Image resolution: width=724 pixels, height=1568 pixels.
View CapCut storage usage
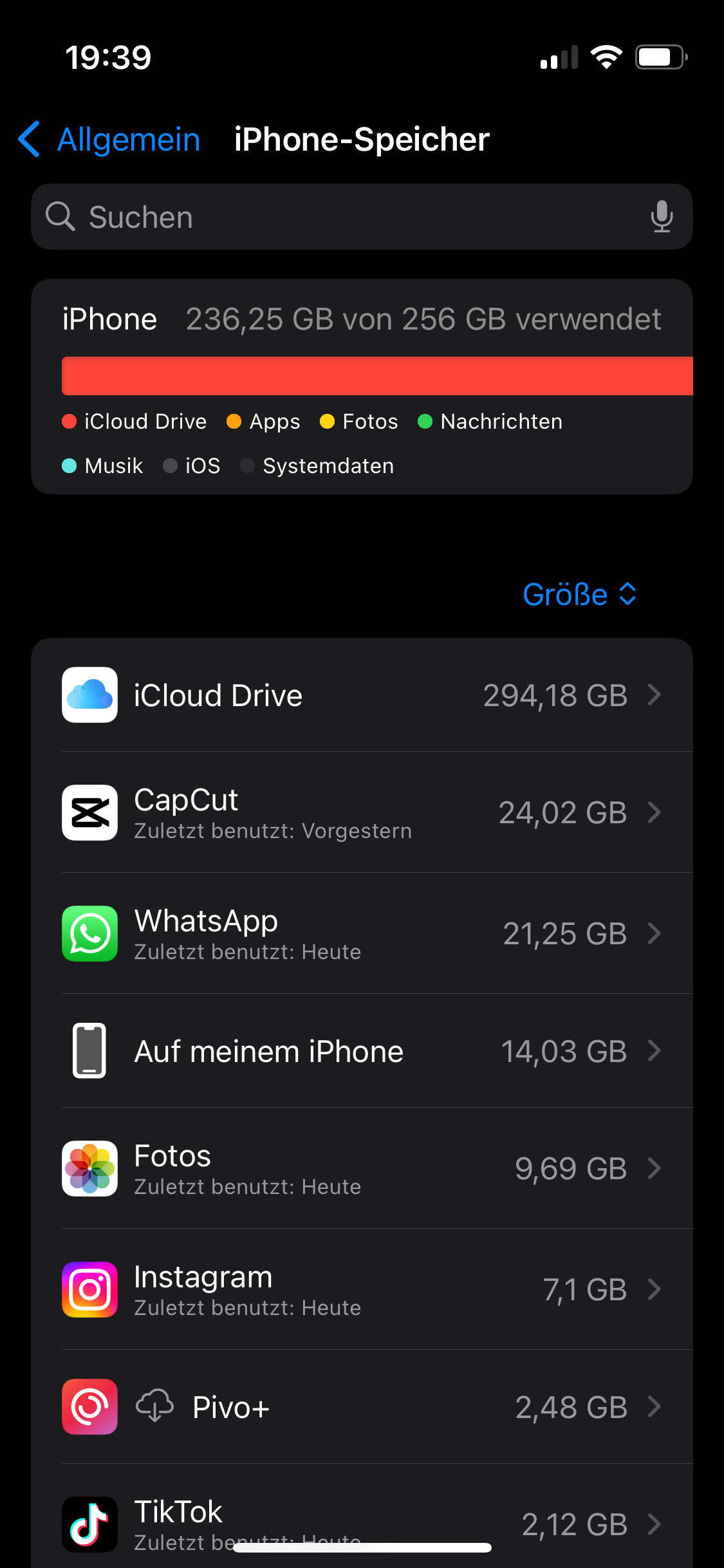(362, 812)
